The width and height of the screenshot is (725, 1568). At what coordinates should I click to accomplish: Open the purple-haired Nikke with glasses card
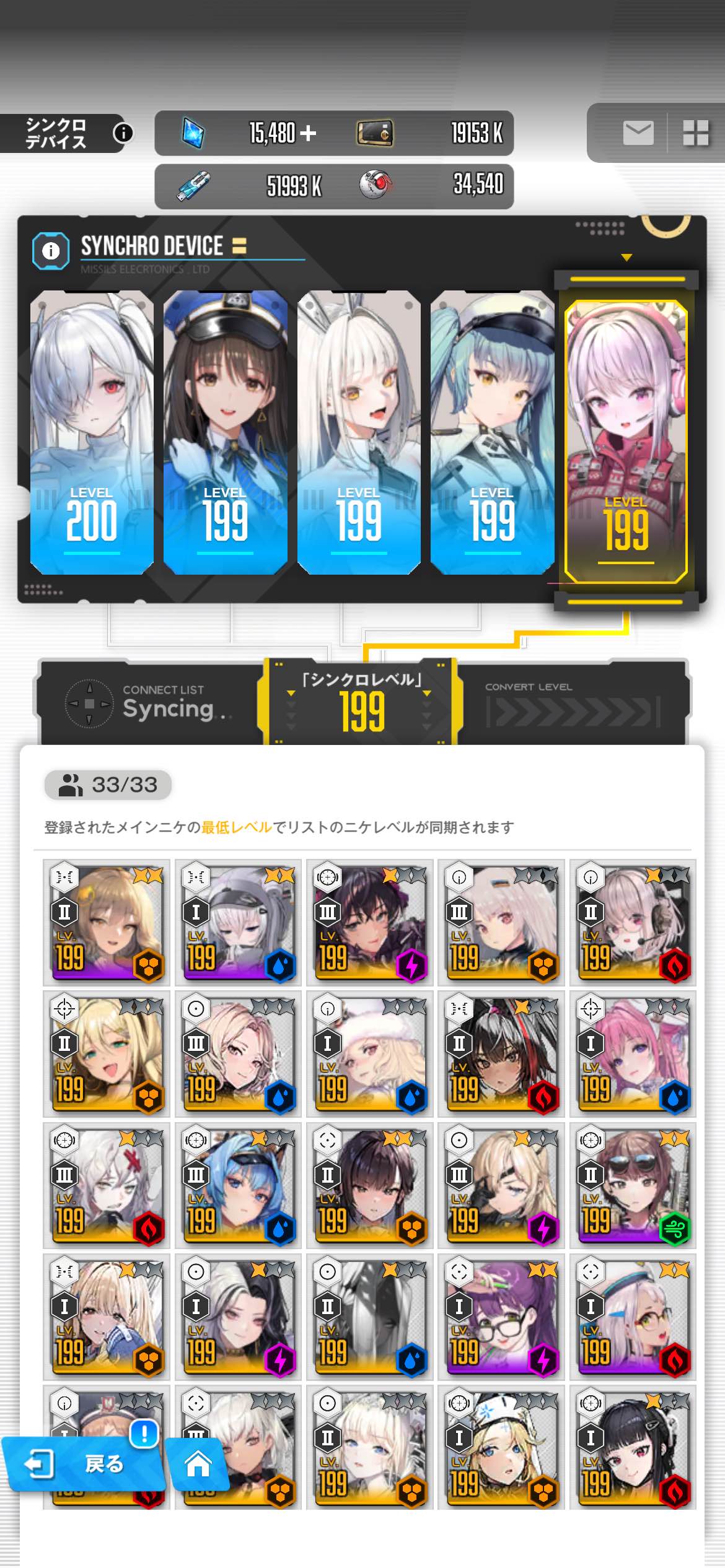click(501, 1316)
